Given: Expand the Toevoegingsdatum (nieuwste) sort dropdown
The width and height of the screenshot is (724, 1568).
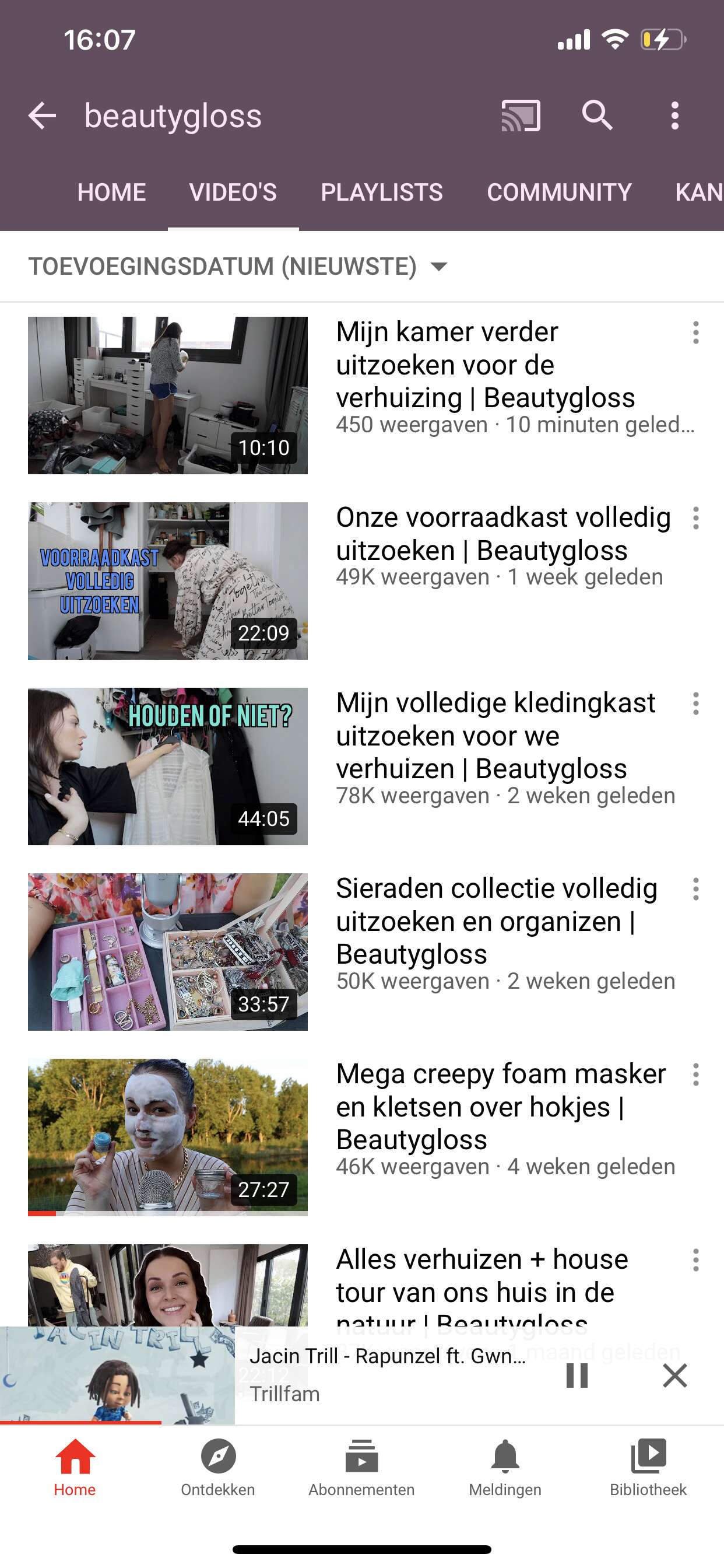Looking at the screenshot, I should coord(238,267).
